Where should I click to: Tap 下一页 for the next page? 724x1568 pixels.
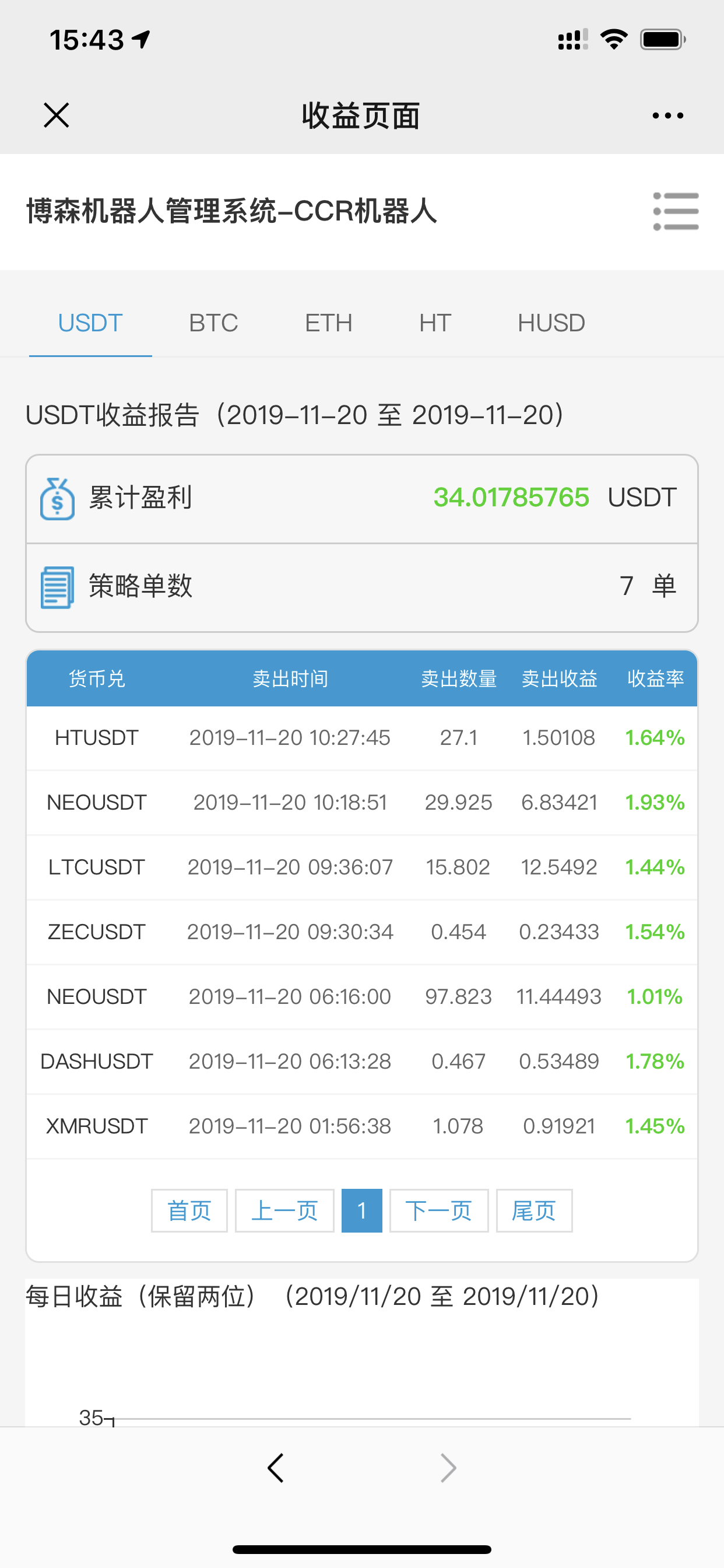click(x=439, y=1210)
